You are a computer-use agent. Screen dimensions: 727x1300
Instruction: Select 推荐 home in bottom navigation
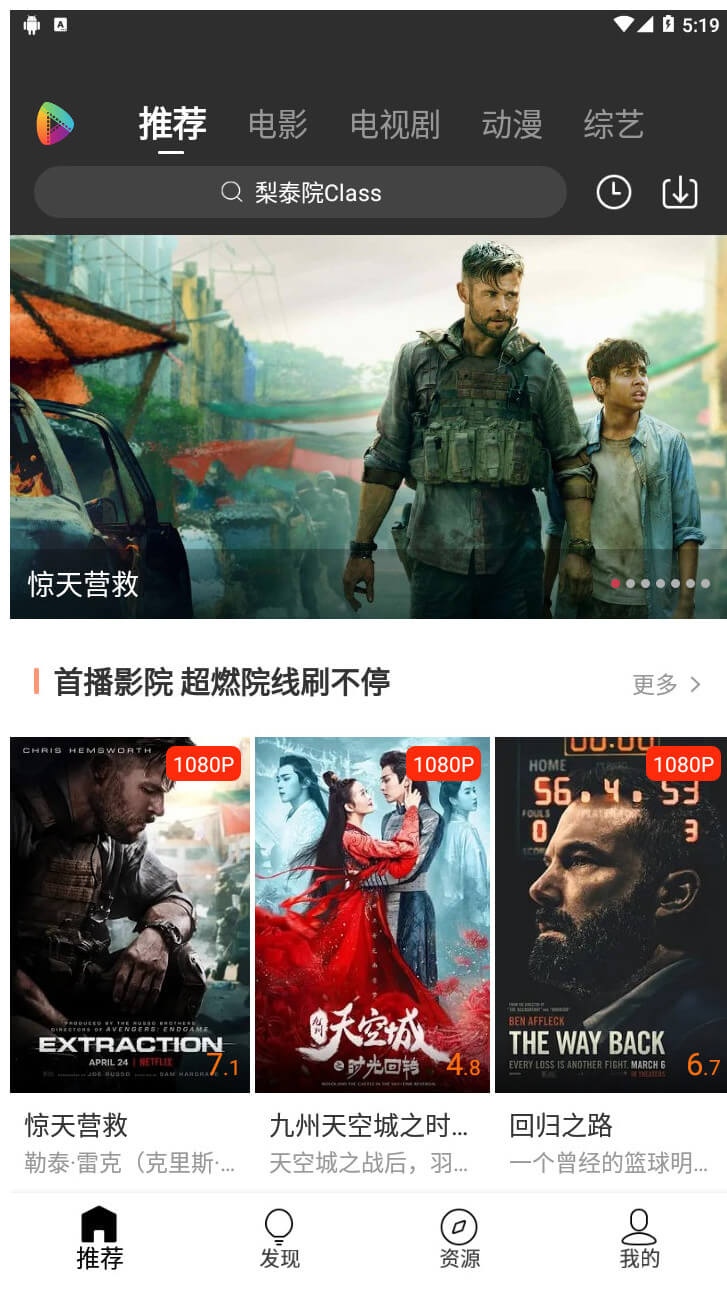coord(99,1238)
